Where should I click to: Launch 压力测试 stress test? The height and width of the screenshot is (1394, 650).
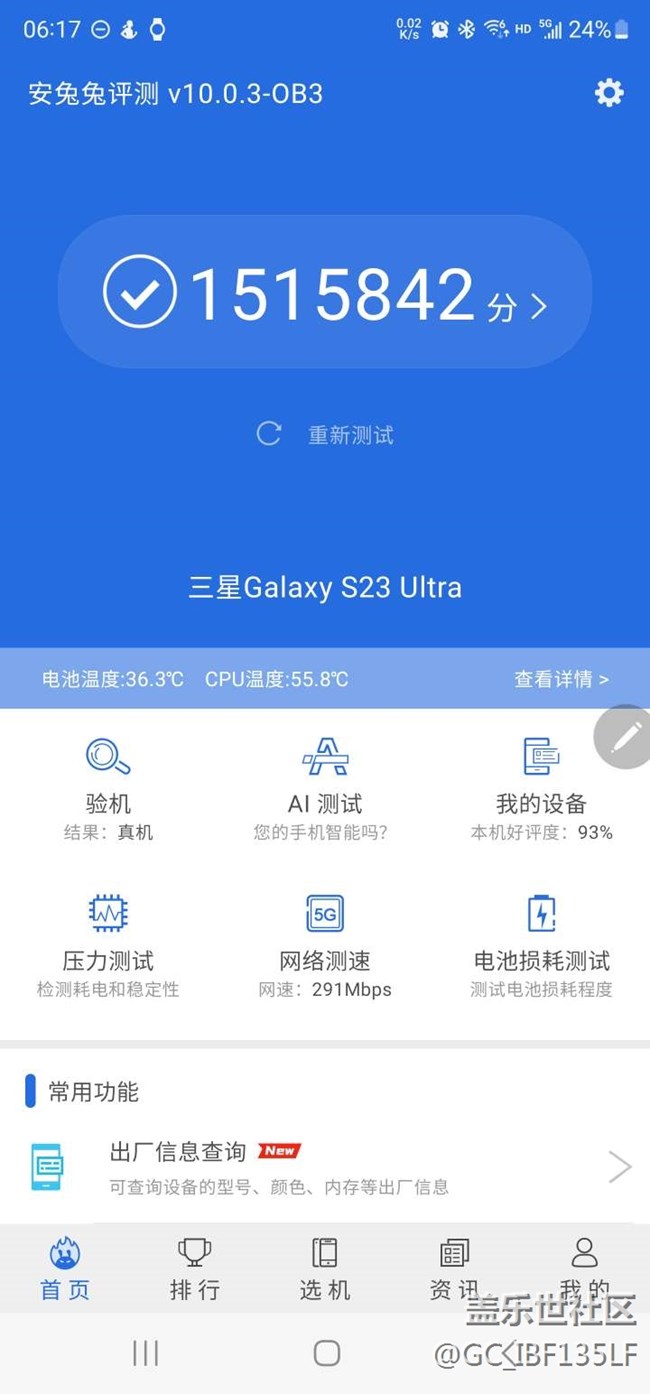tap(108, 946)
